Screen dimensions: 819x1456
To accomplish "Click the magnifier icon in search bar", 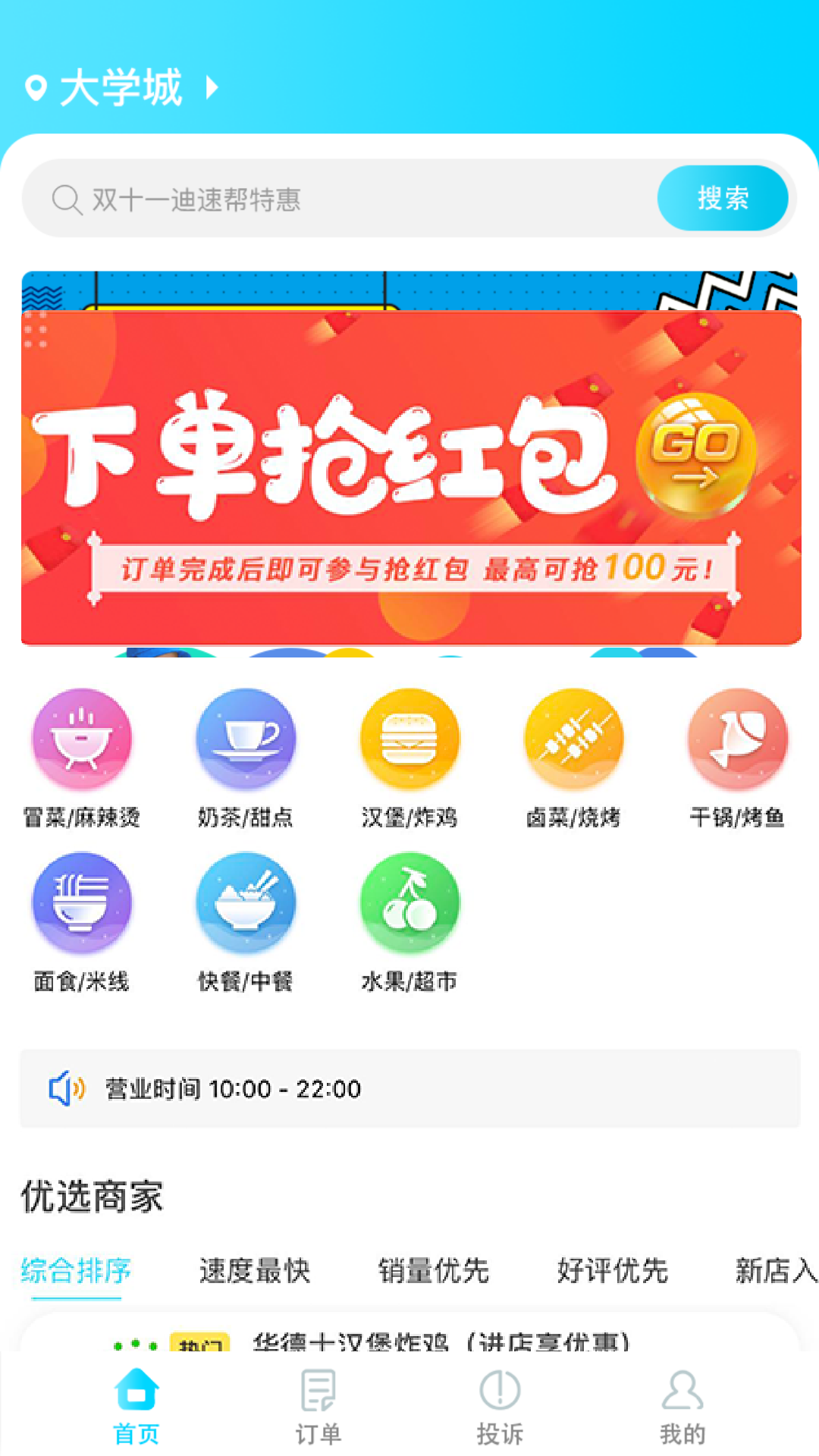I will click(68, 199).
